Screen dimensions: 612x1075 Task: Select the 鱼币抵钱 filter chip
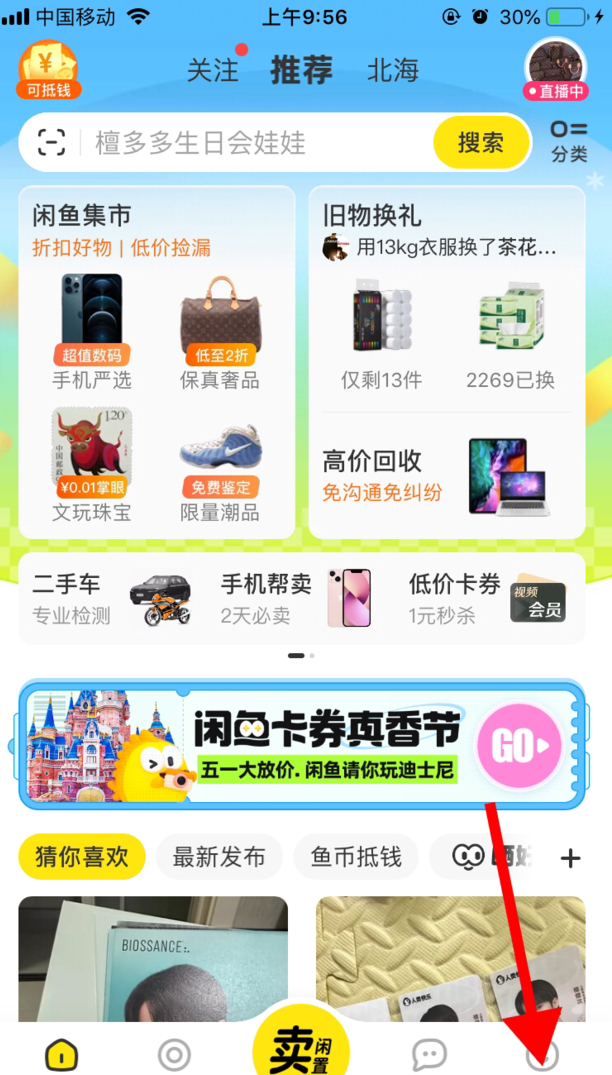point(356,857)
